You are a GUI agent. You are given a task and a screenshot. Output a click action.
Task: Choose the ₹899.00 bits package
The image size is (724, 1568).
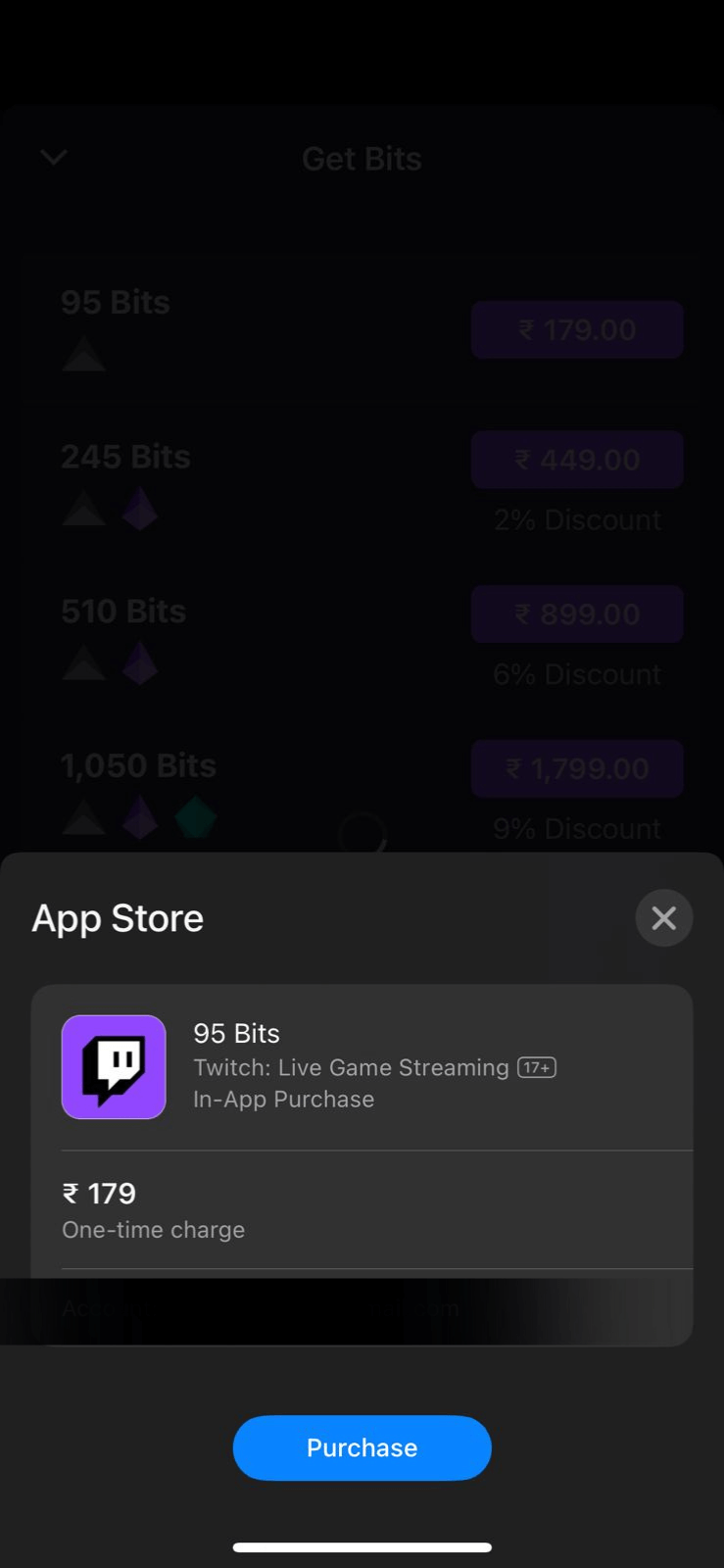577,613
